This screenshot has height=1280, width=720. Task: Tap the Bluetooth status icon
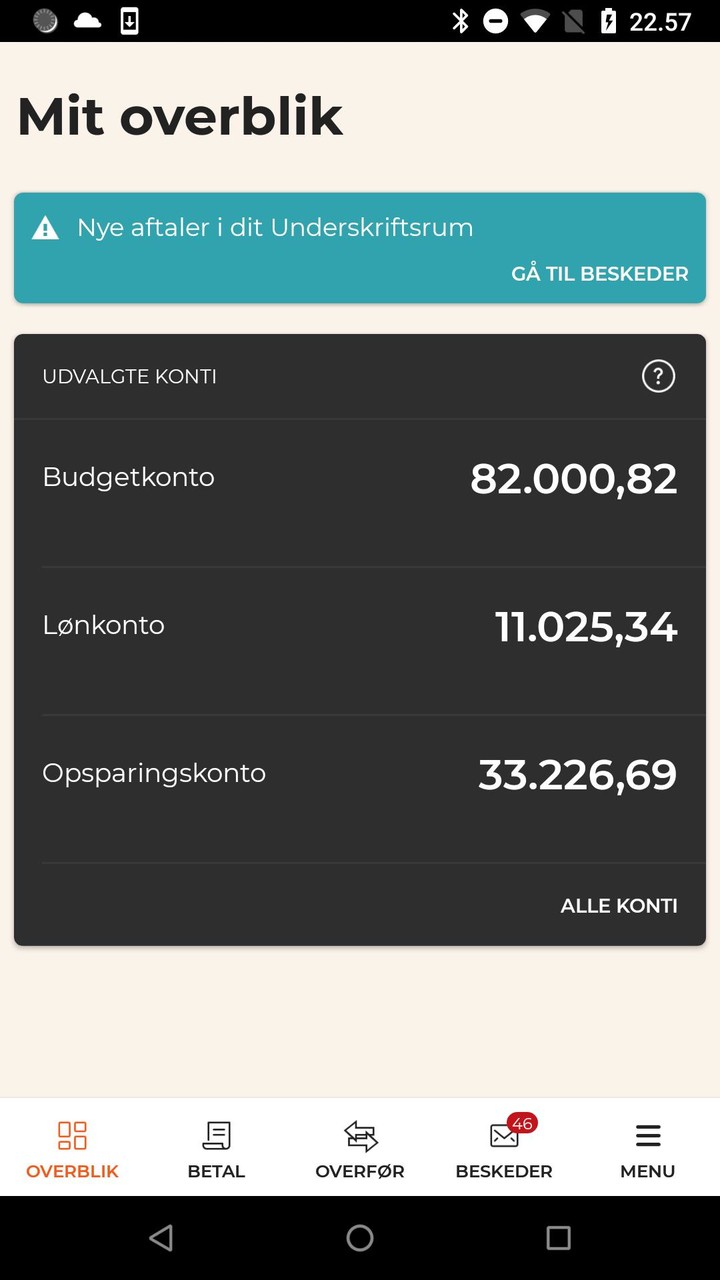click(x=460, y=20)
